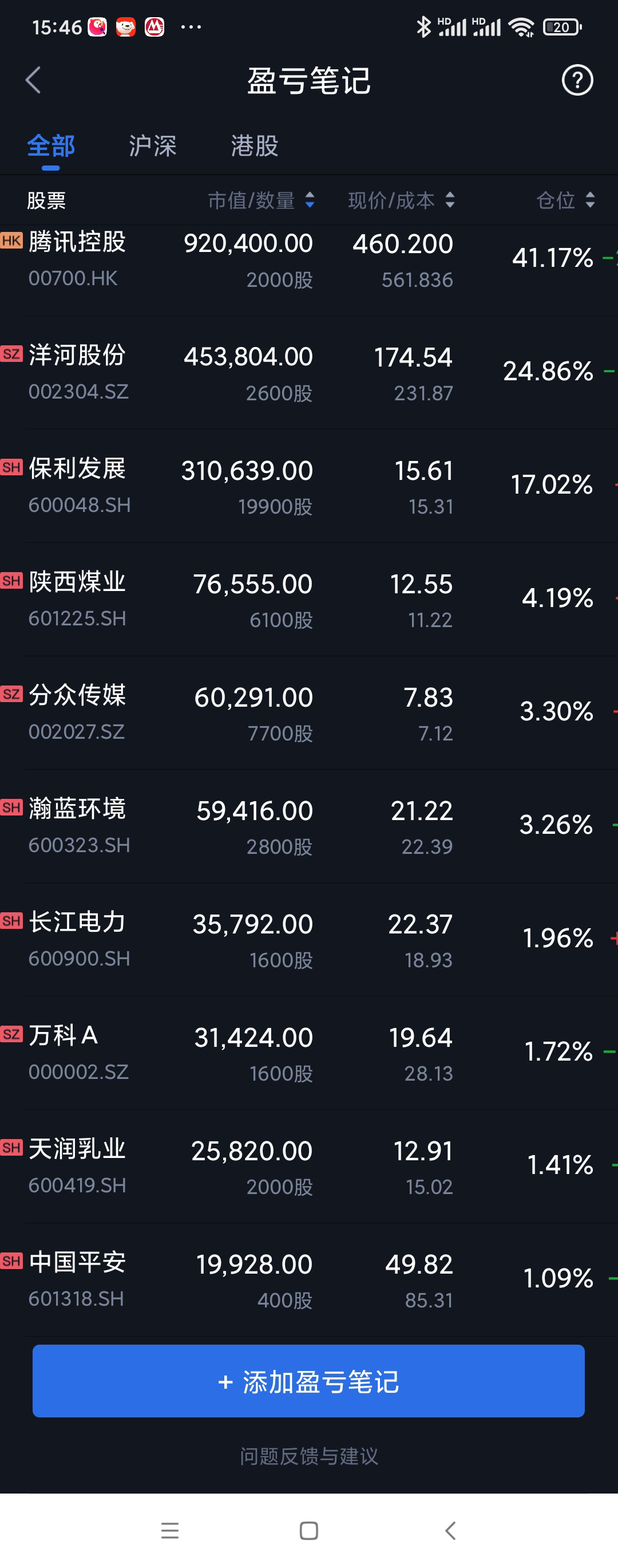Sort by 仓位 column

[x=565, y=200]
